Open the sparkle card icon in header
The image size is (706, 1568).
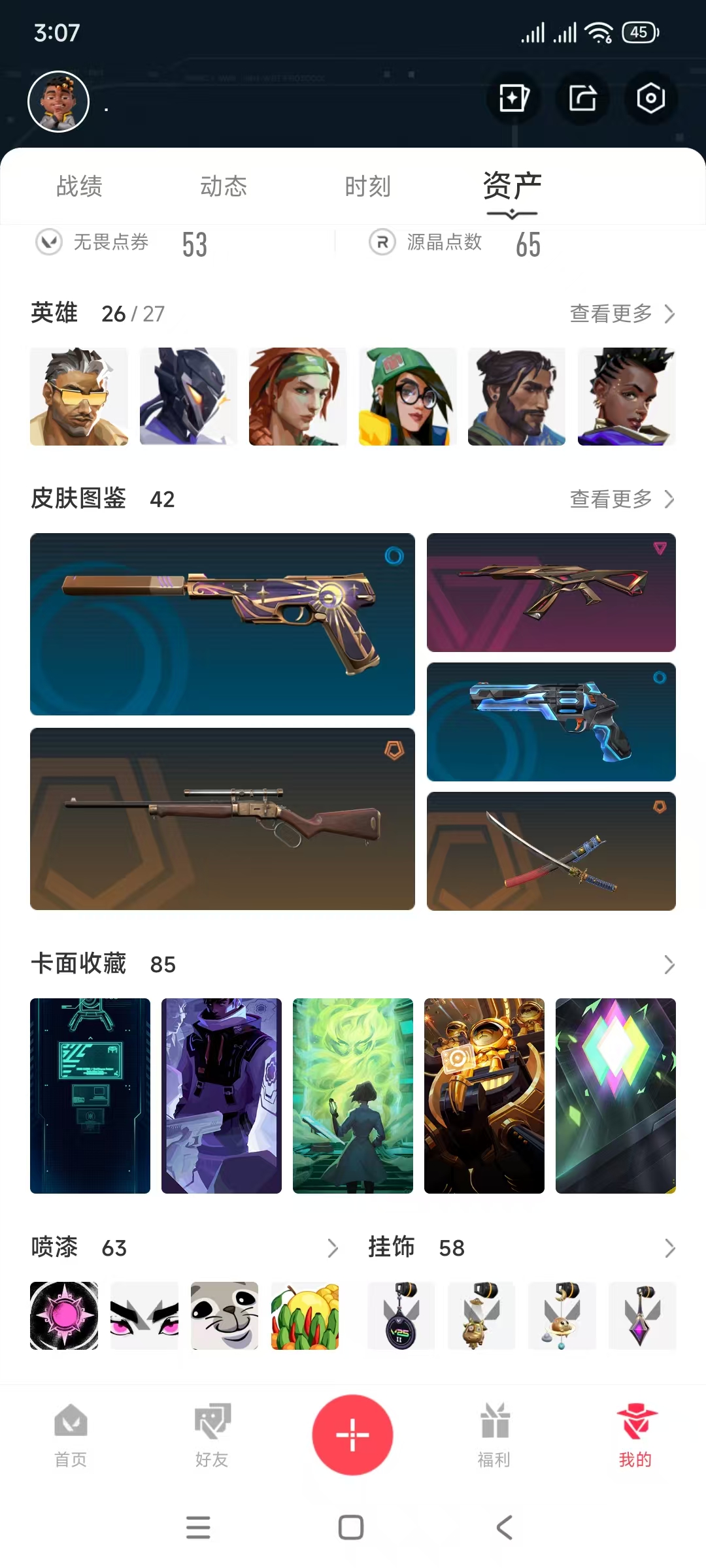(514, 99)
